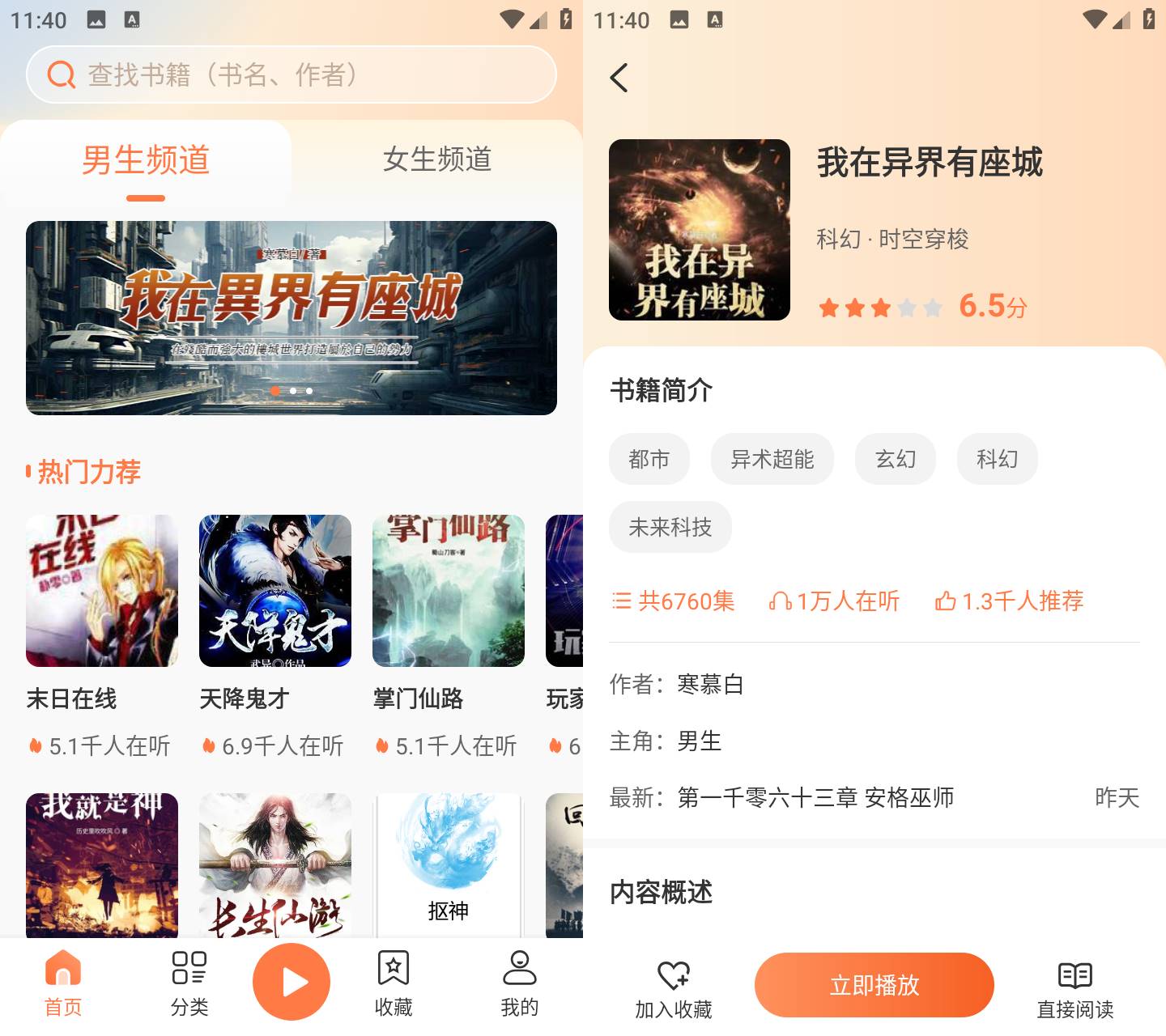Switch to the 我的 tab
Image resolution: width=1166 pixels, height=1036 pixels.
(x=520, y=983)
